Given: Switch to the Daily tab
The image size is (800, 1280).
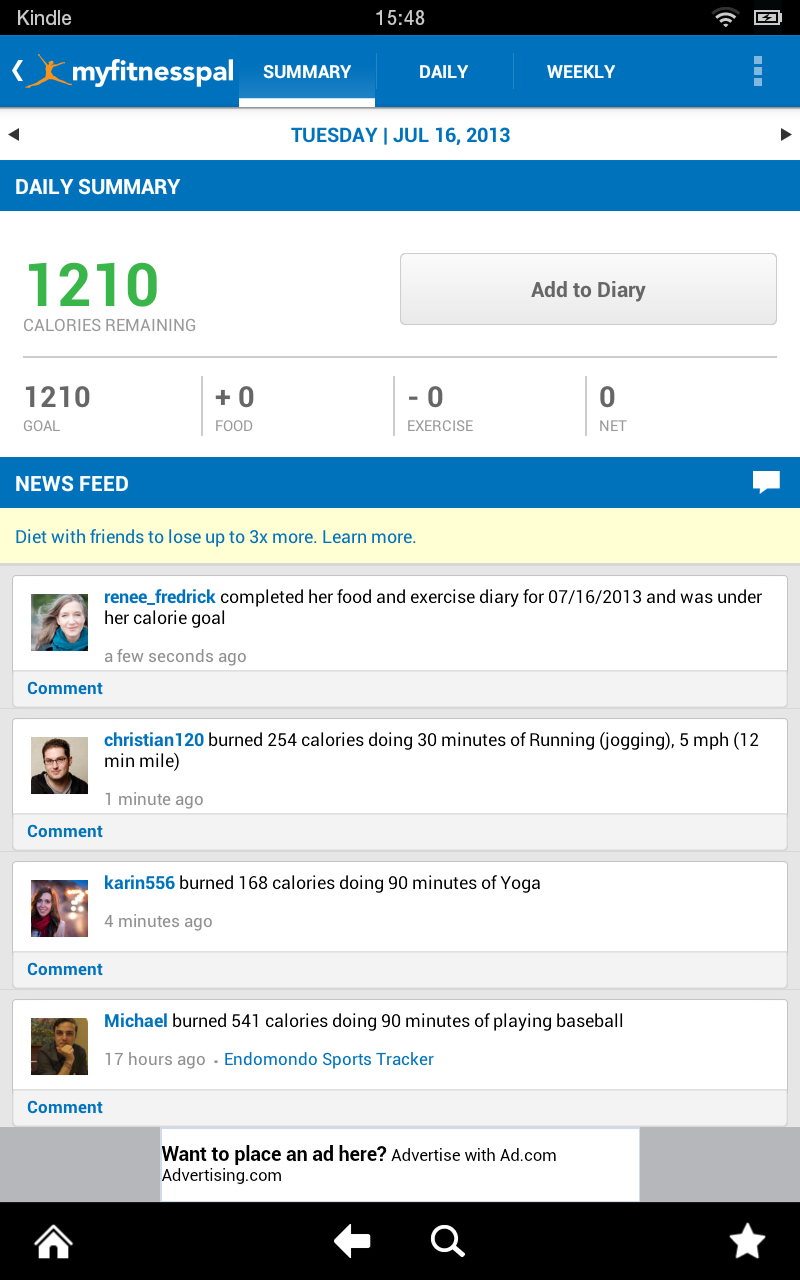Looking at the screenshot, I should tap(443, 72).
